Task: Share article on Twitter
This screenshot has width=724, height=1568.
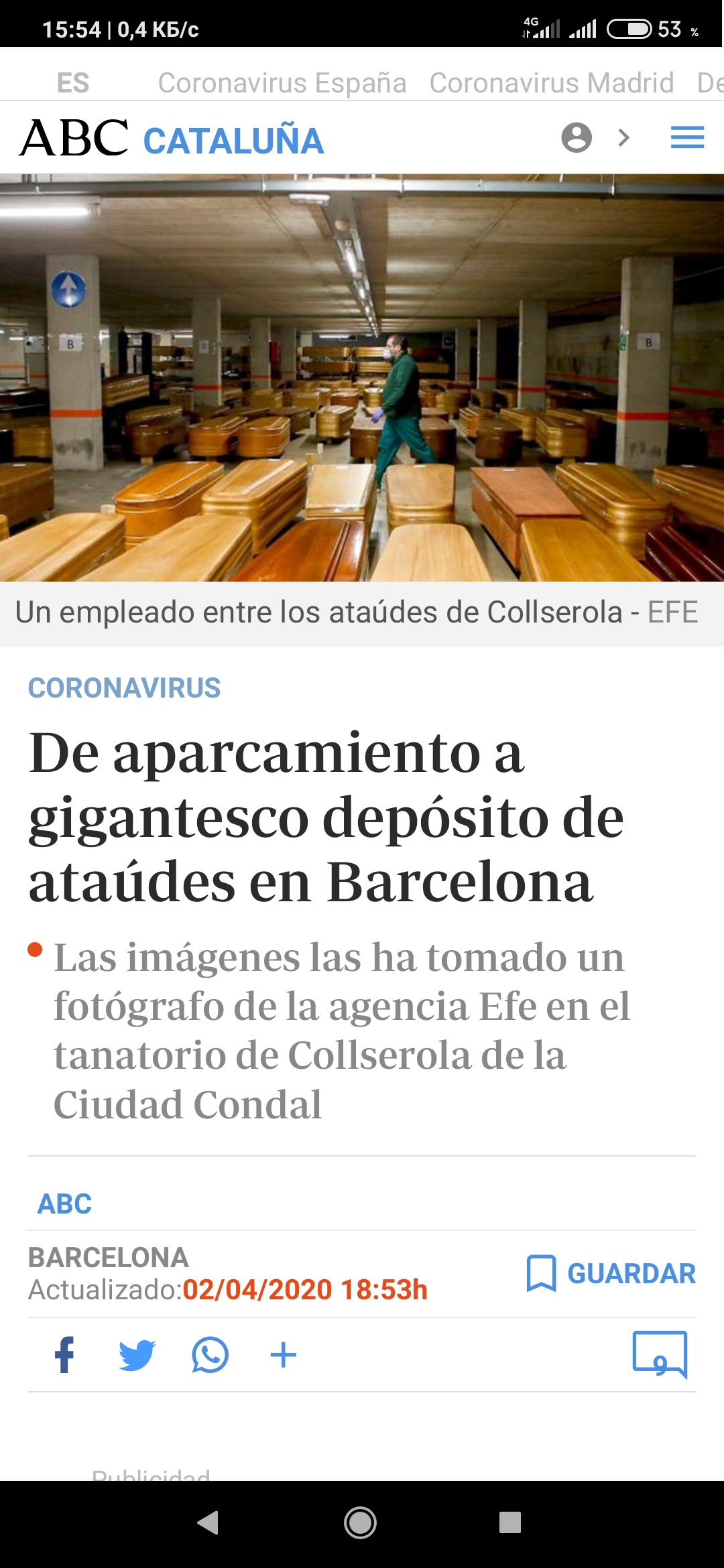Action: click(137, 1355)
